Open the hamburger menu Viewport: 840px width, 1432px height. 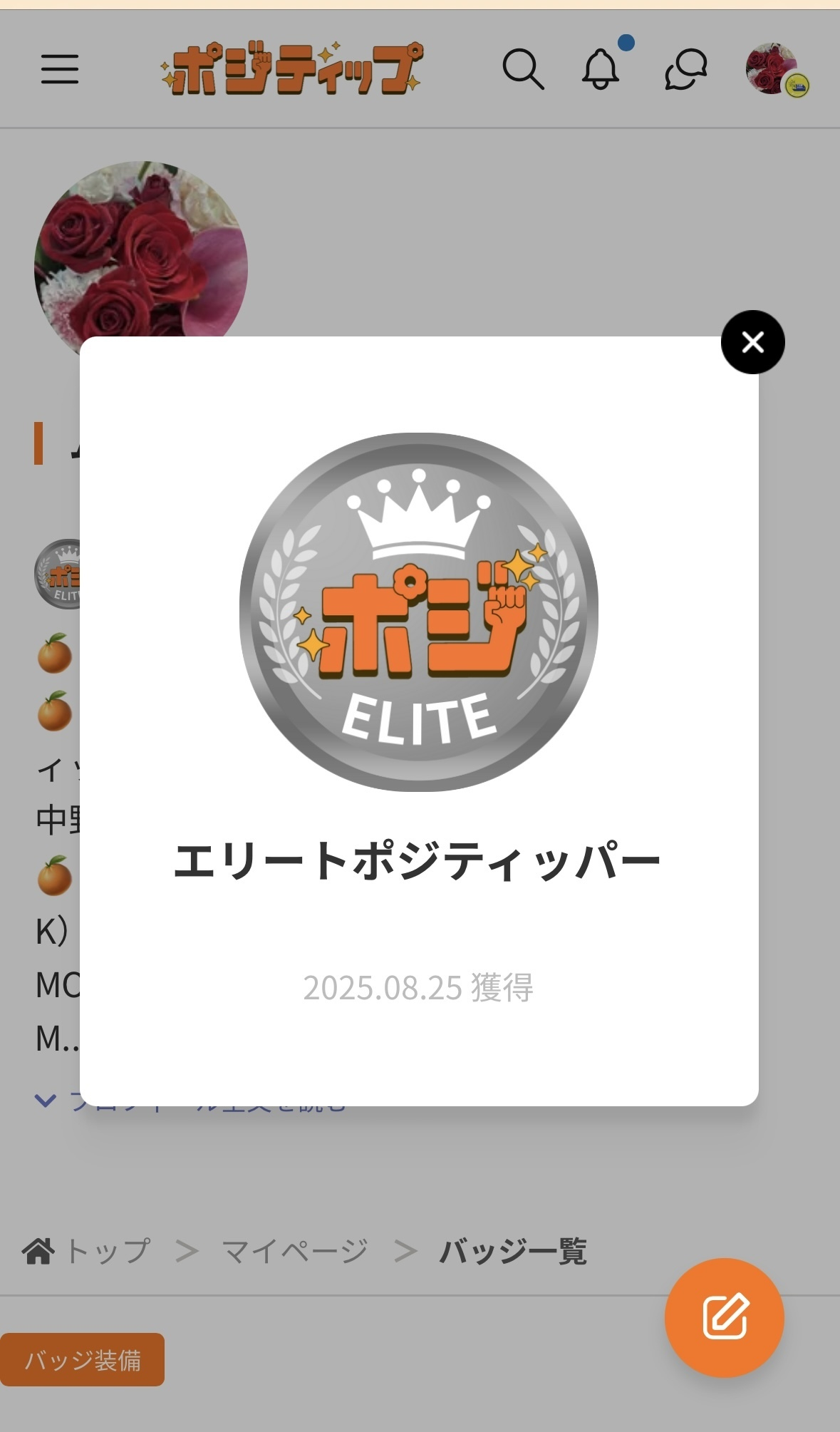60,69
